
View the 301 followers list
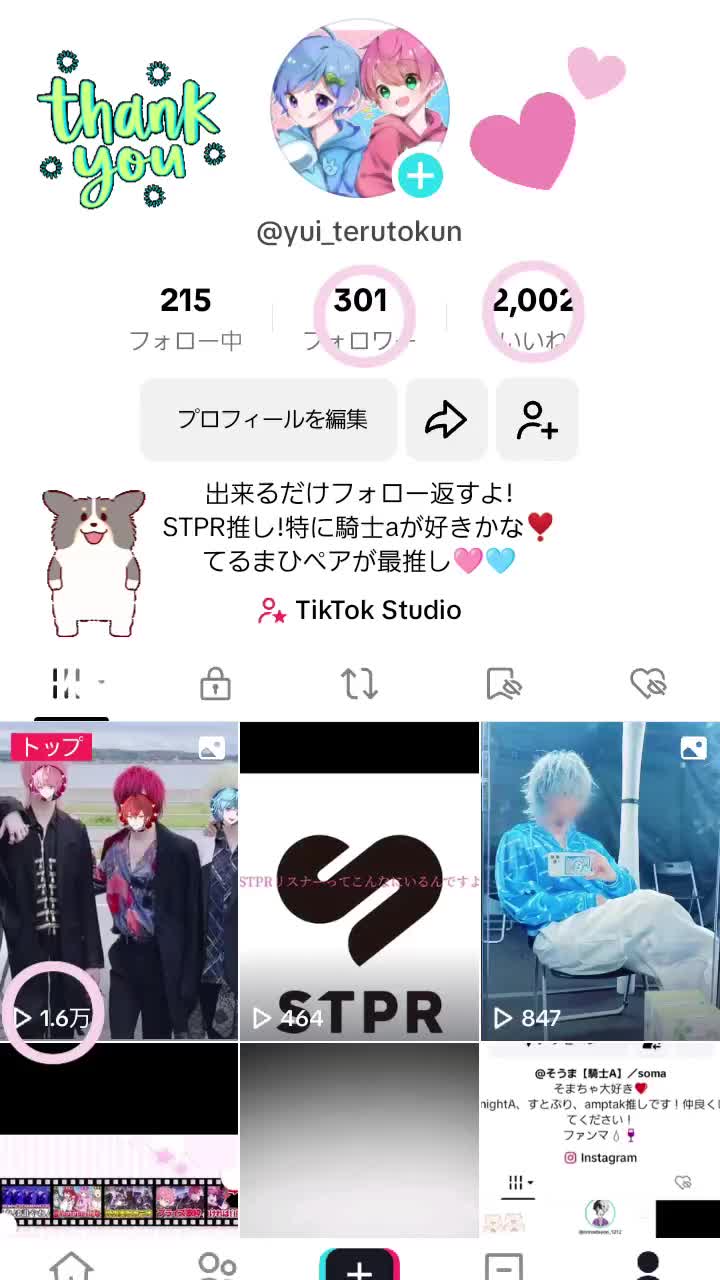pyautogui.click(x=360, y=318)
